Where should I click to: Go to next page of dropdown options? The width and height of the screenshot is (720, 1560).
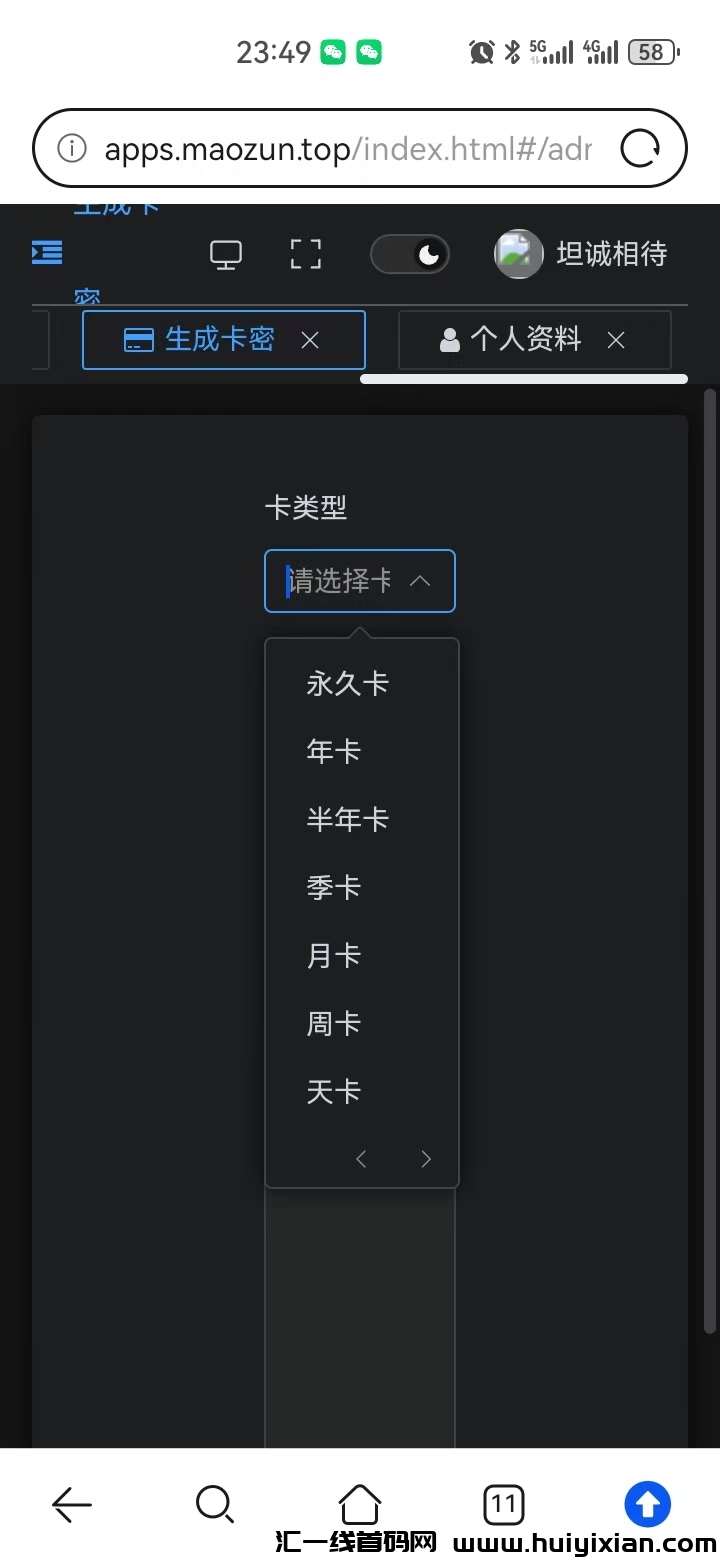(x=426, y=1159)
